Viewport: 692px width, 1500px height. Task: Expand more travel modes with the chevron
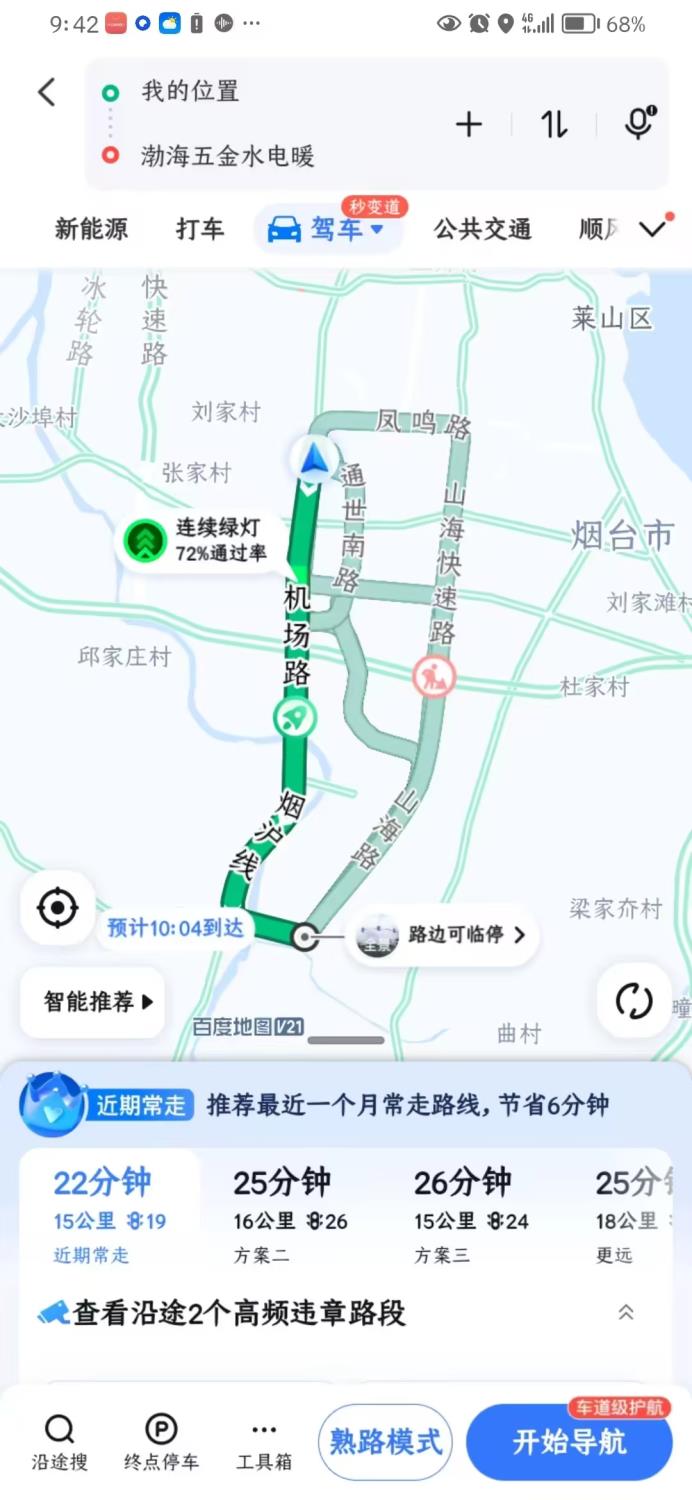click(x=653, y=229)
